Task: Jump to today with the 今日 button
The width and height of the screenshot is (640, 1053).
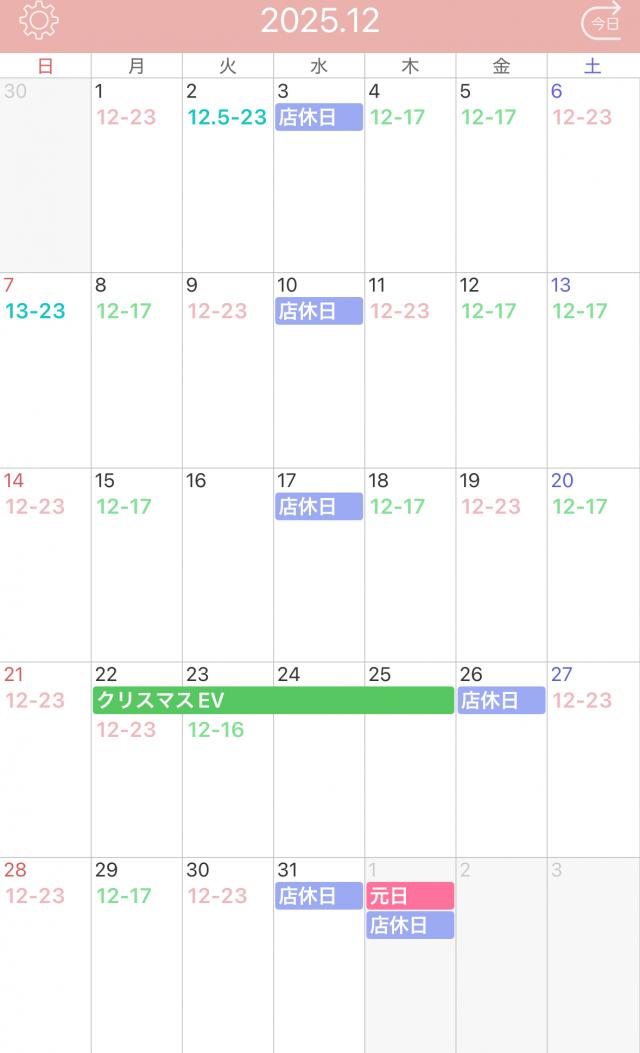Action: [x=601, y=21]
